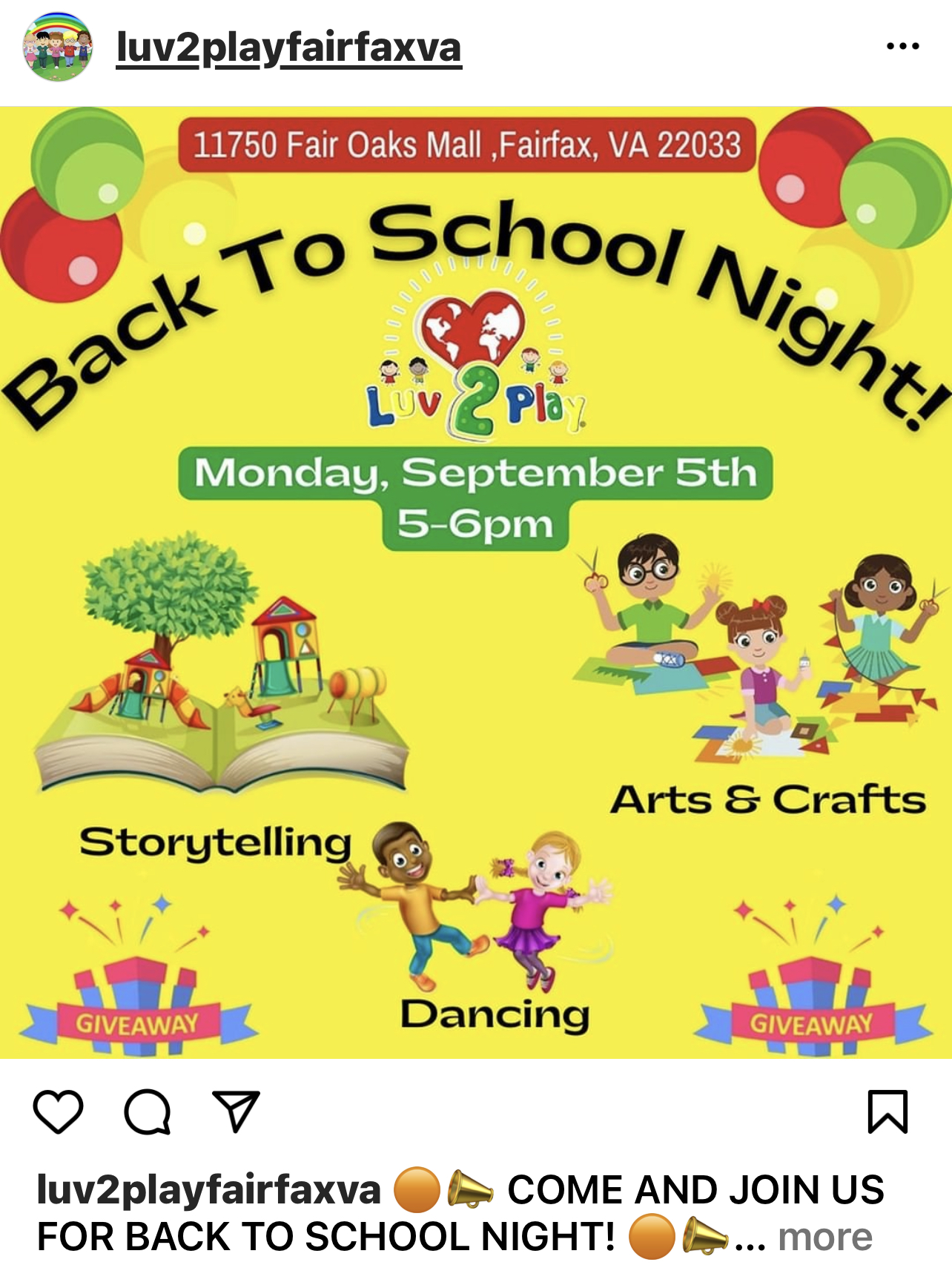Comment on this post
Image resolution: width=952 pixels, height=1265 pixels.
[148, 1112]
